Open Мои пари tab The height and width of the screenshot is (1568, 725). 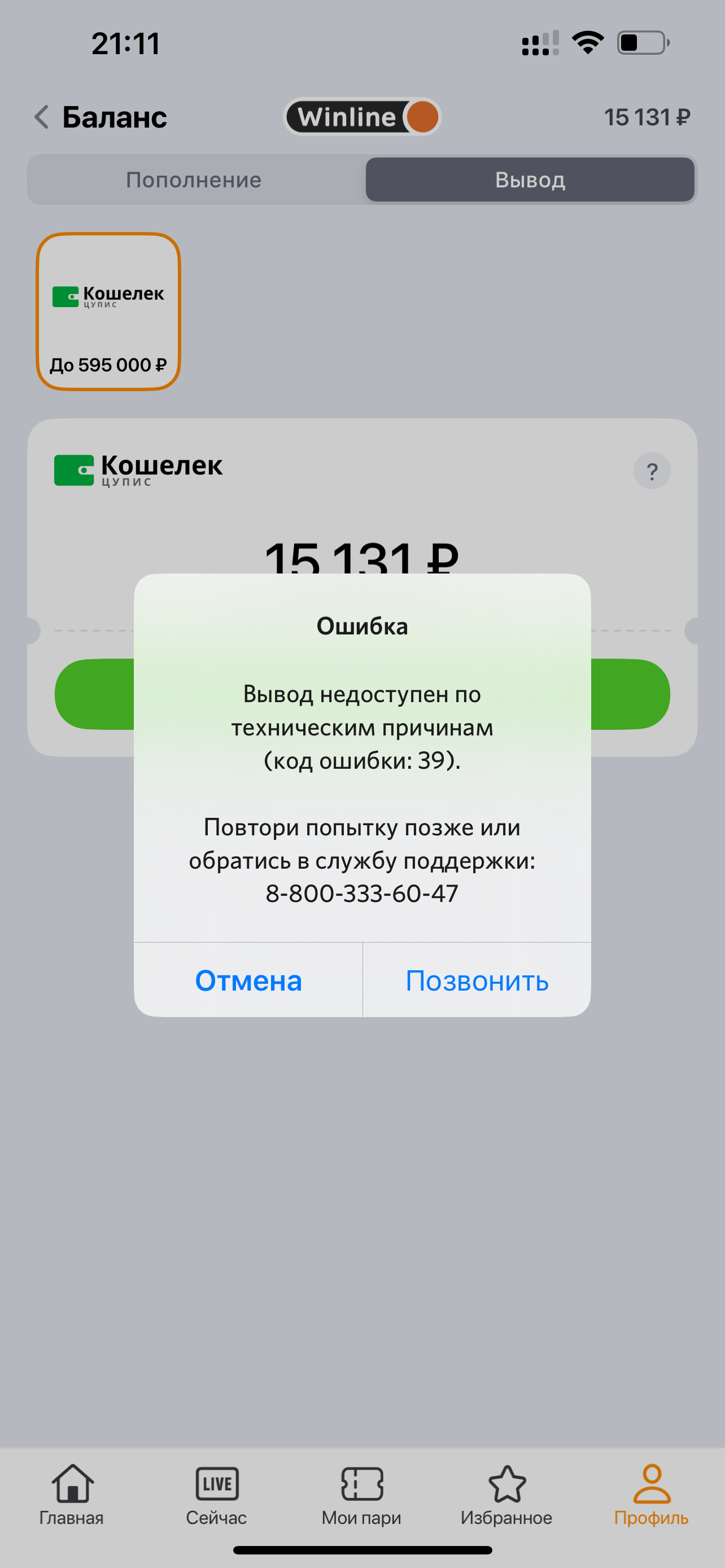point(361,1495)
